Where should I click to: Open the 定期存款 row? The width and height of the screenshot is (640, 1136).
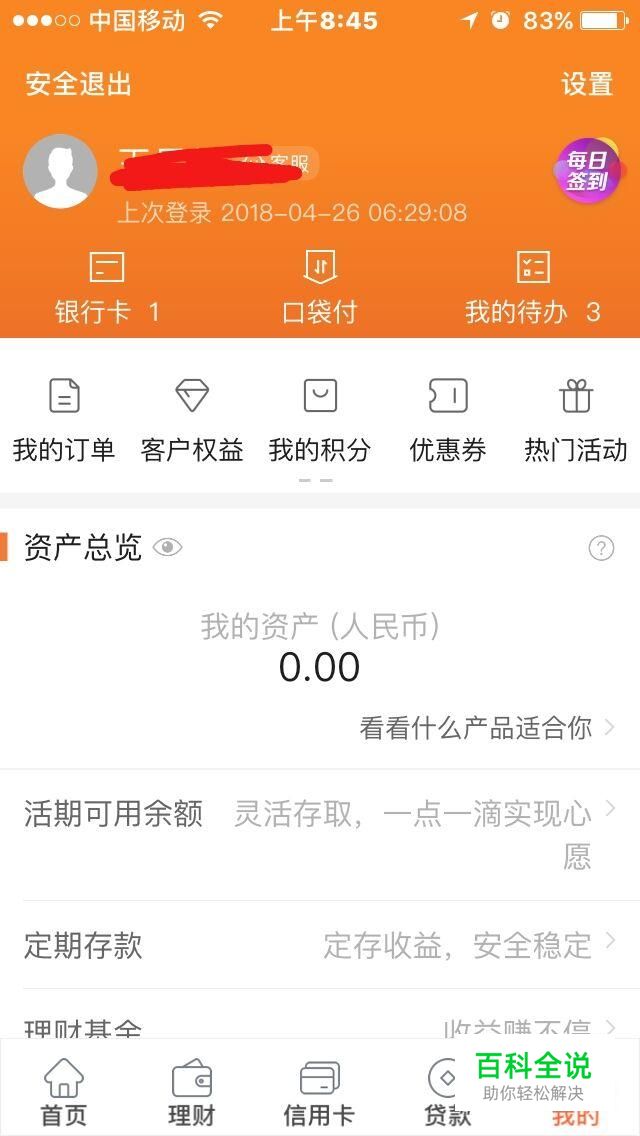[x=320, y=945]
